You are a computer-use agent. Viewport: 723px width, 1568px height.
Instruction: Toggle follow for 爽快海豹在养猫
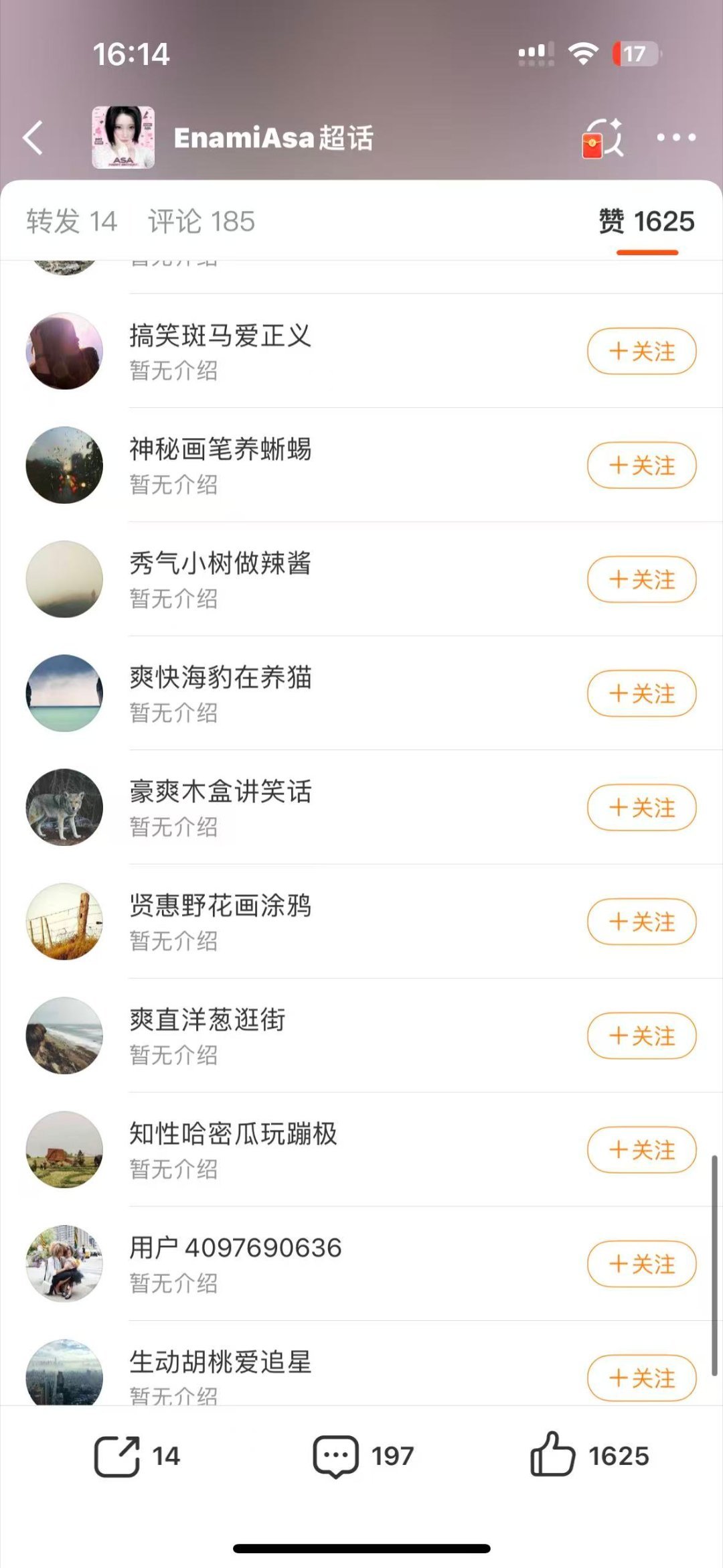pyautogui.click(x=640, y=695)
